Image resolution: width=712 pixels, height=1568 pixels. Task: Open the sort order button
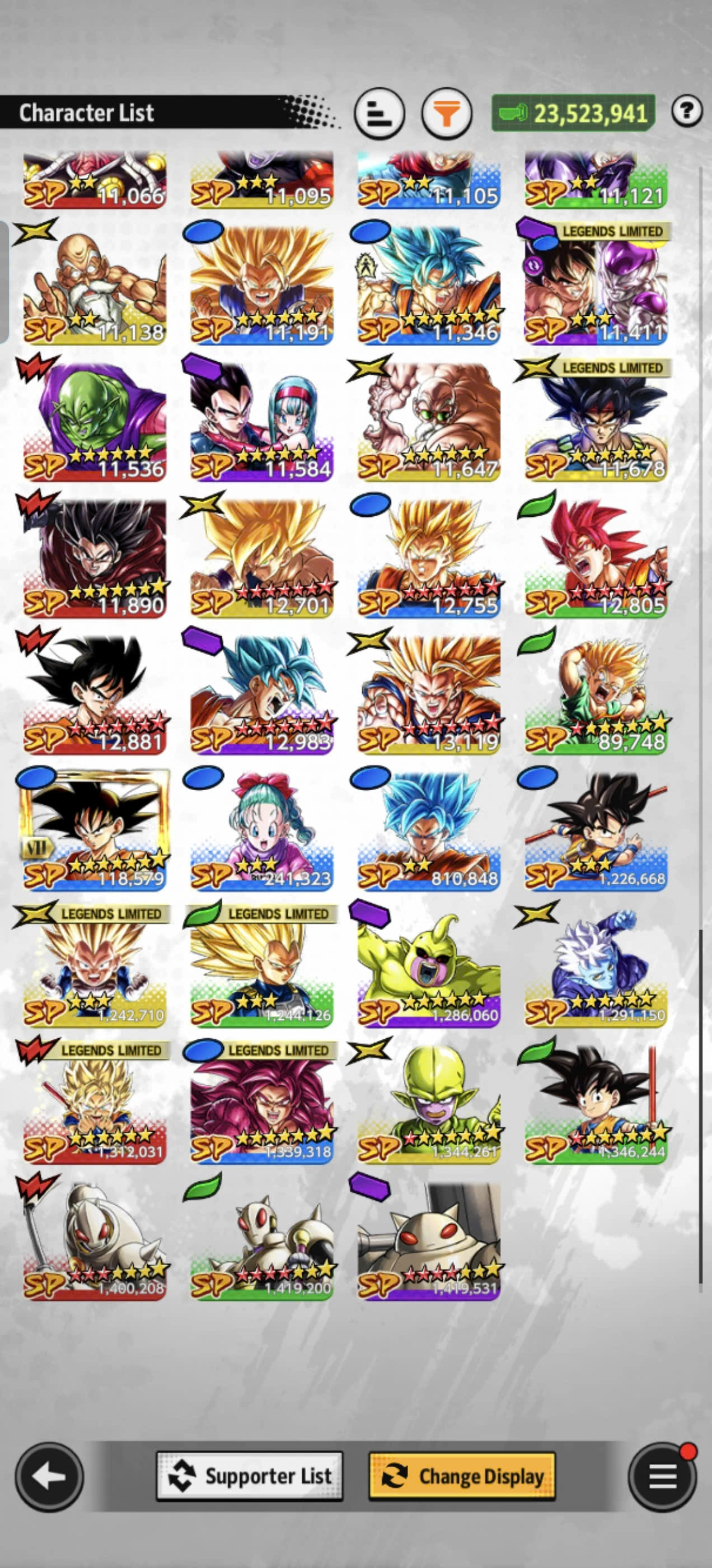coord(379,114)
